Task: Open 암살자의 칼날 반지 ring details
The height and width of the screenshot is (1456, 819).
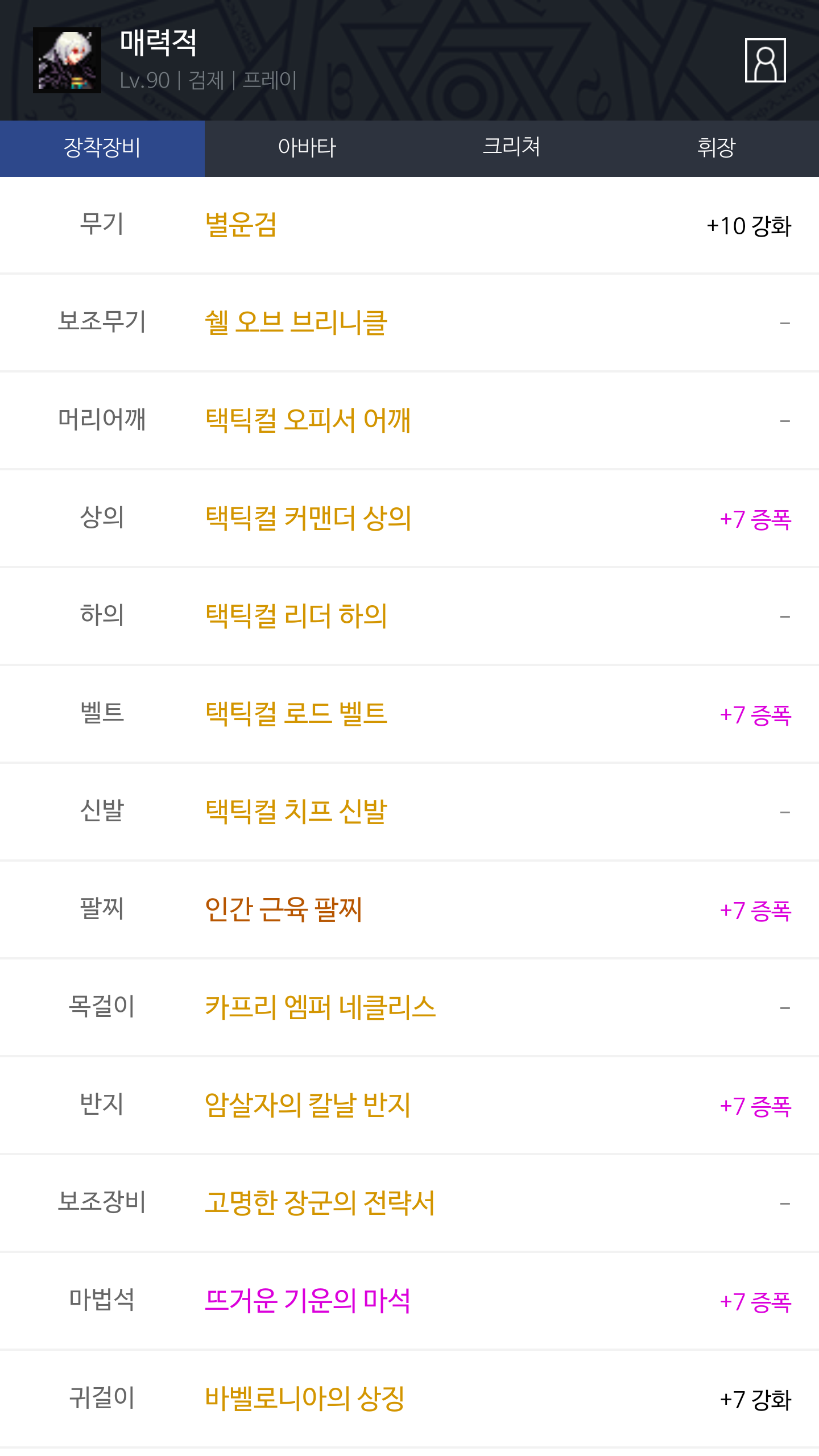Action: pos(308,1105)
